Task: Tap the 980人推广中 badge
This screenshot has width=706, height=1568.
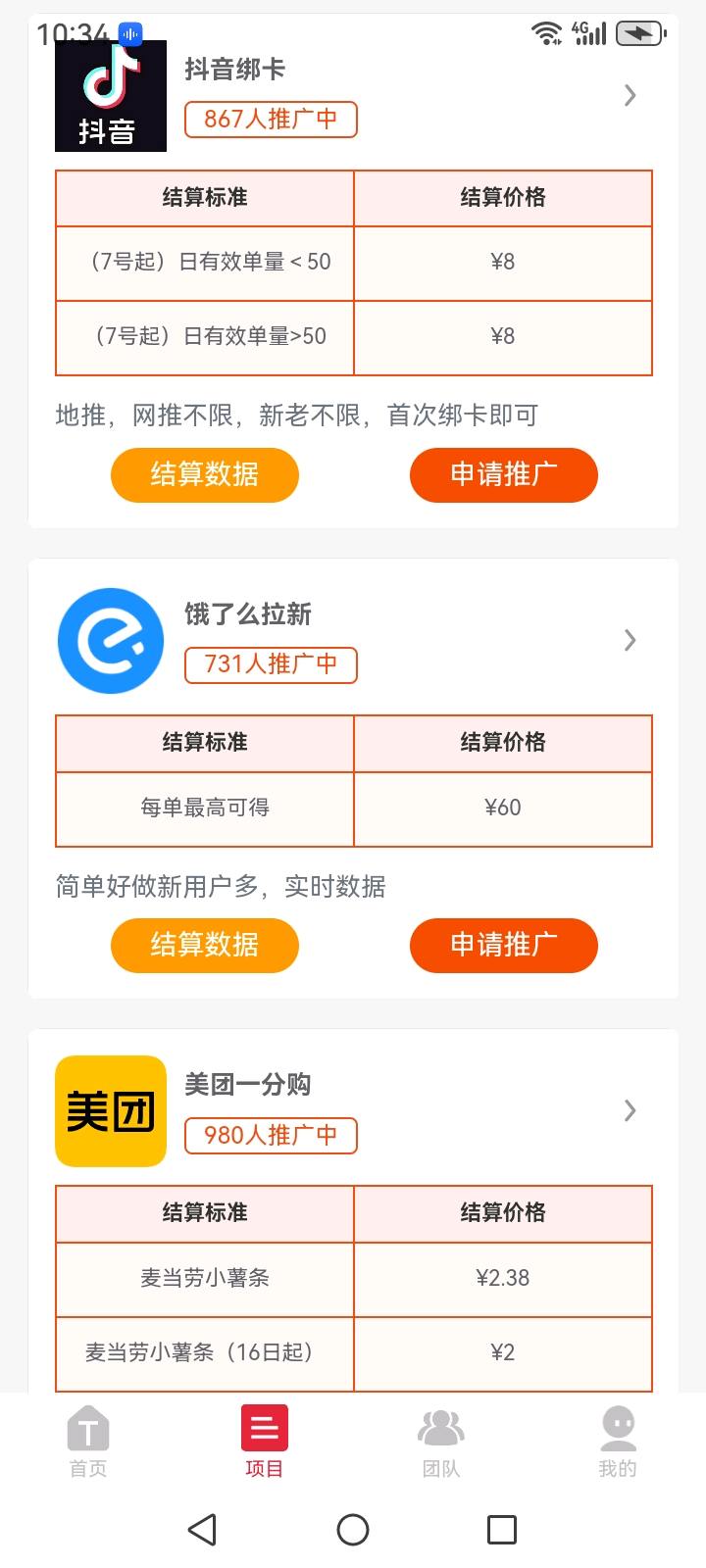Action: [x=270, y=1136]
